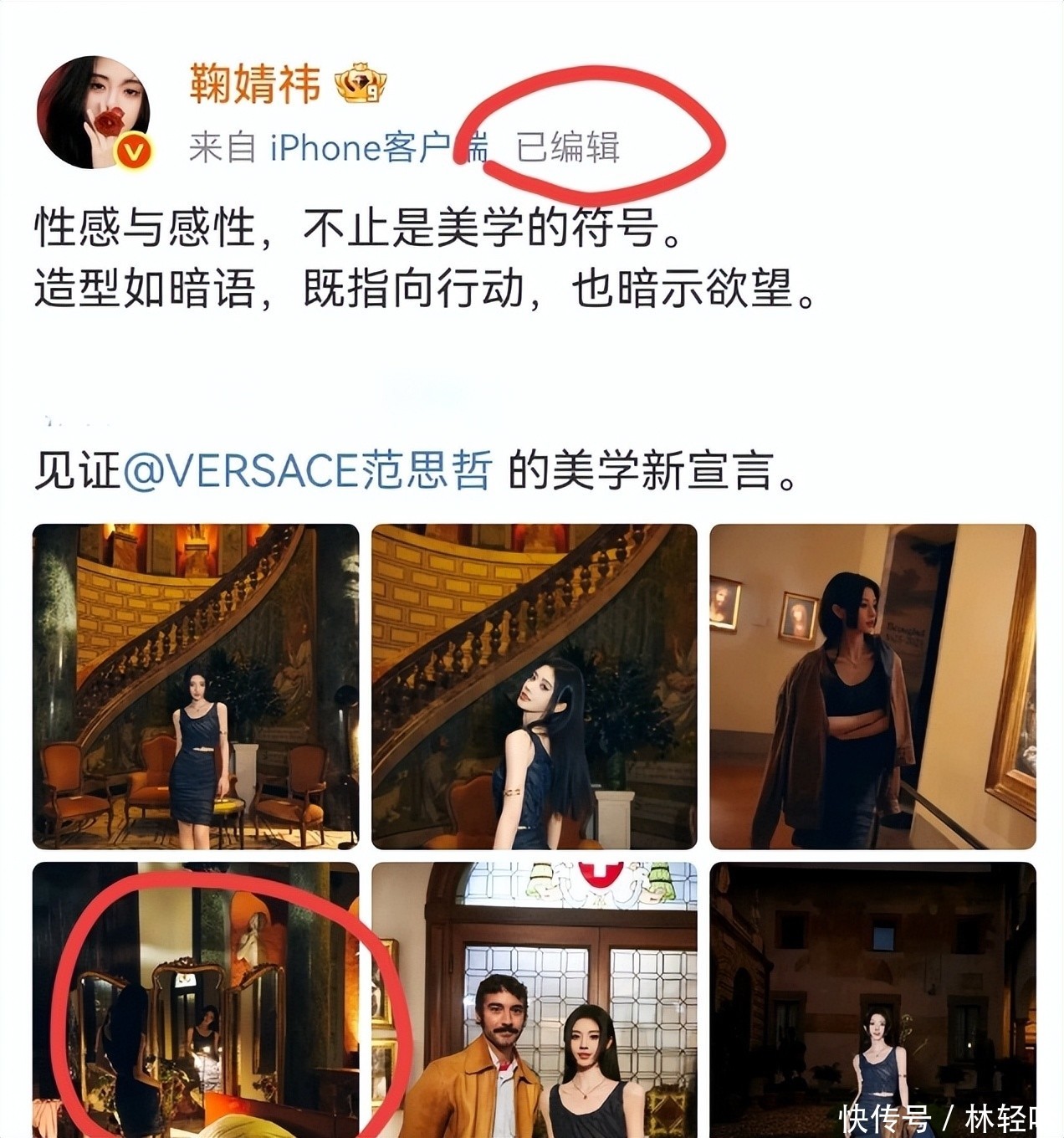Open the @VERSACE范思哲 mention
The image size is (1064, 1138).
click(x=308, y=469)
